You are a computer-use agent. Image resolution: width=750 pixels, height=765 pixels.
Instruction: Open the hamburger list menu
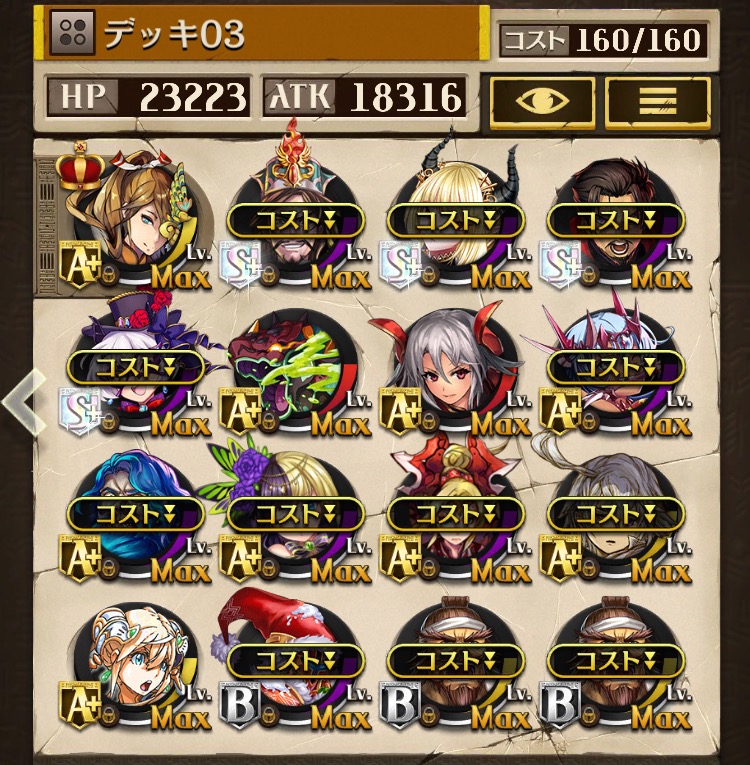coord(658,101)
